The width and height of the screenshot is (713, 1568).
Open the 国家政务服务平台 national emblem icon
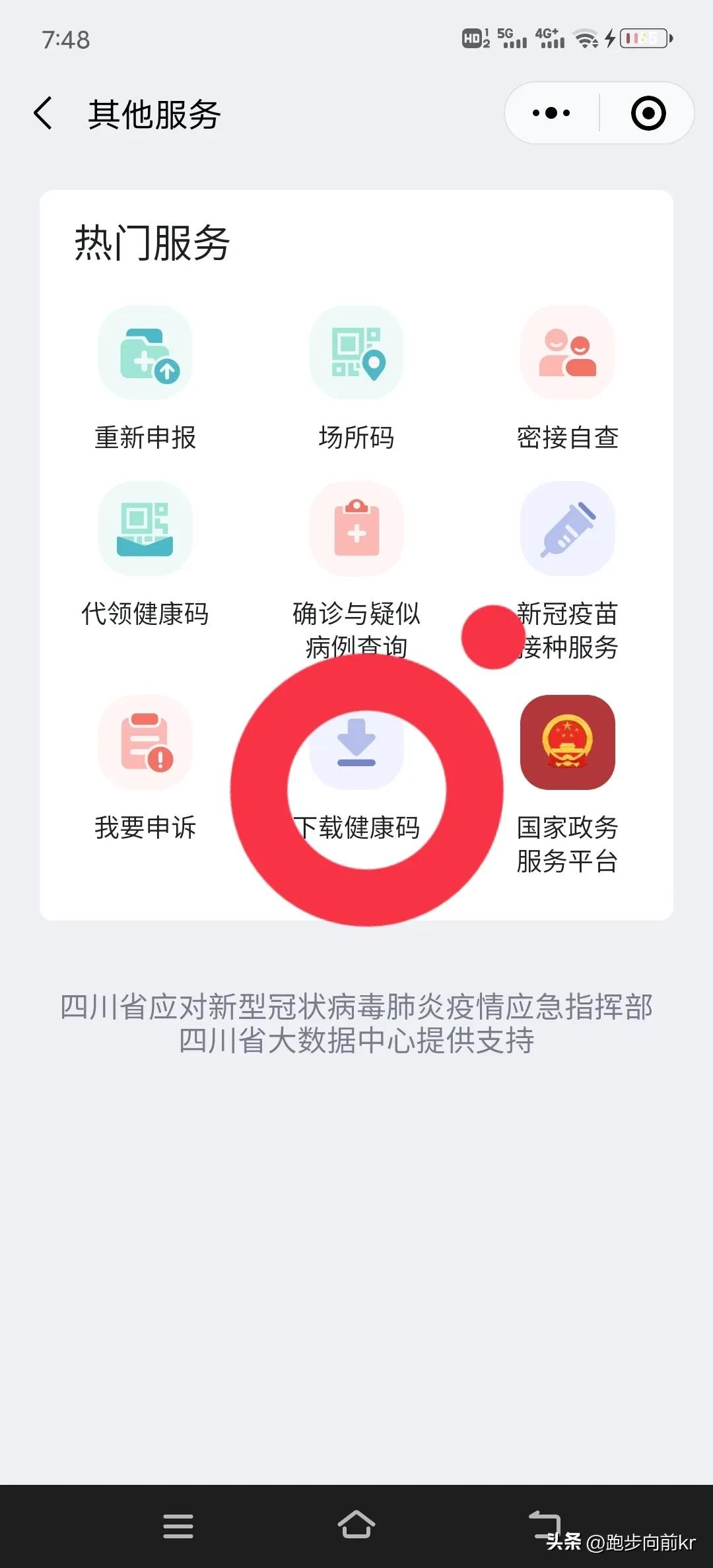[x=566, y=742]
